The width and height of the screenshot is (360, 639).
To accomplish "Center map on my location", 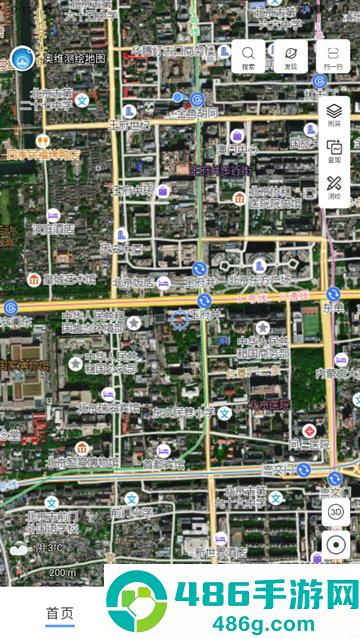I will [x=336, y=544].
